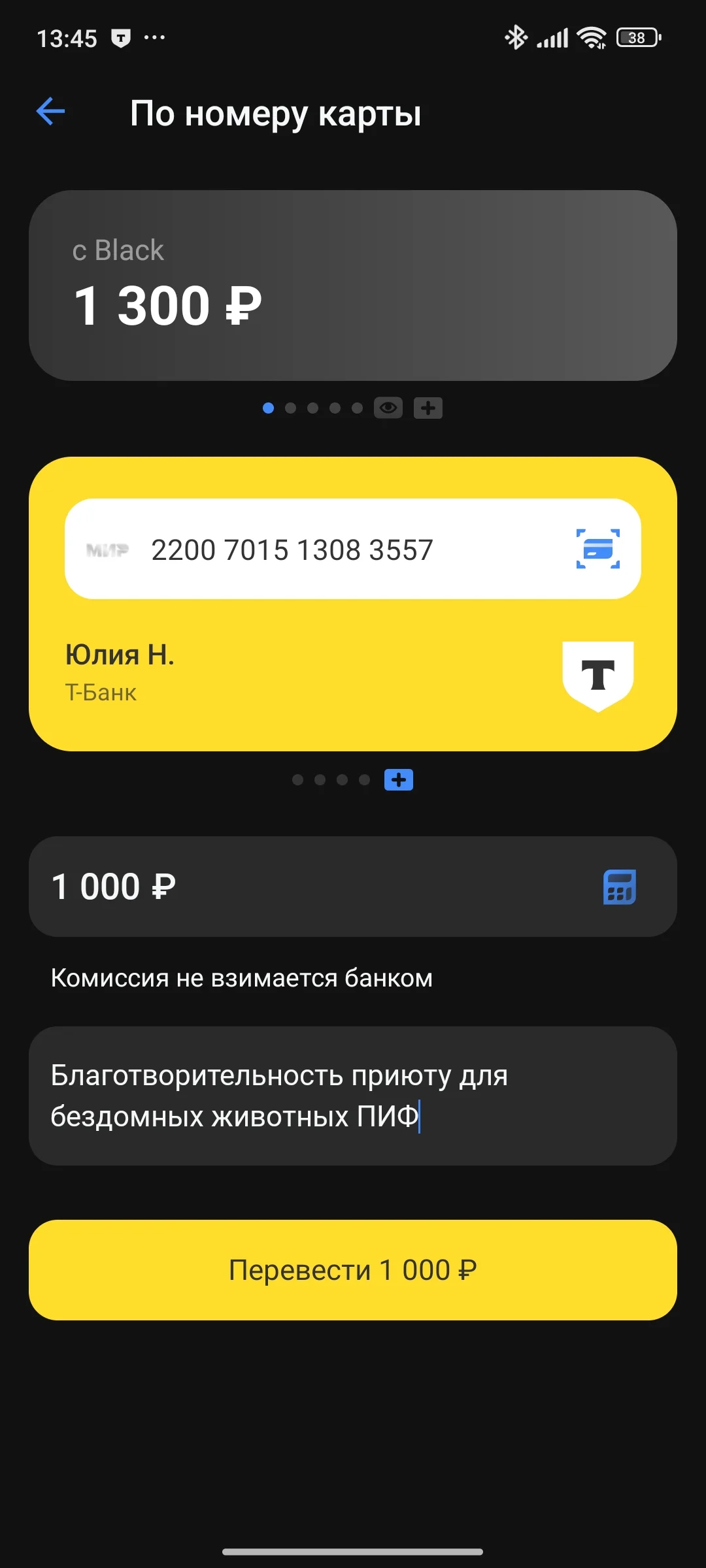Viewport: 706px width, 1568px height.
Task: Add a new recipient using blue plus
Action: (399, 780)
